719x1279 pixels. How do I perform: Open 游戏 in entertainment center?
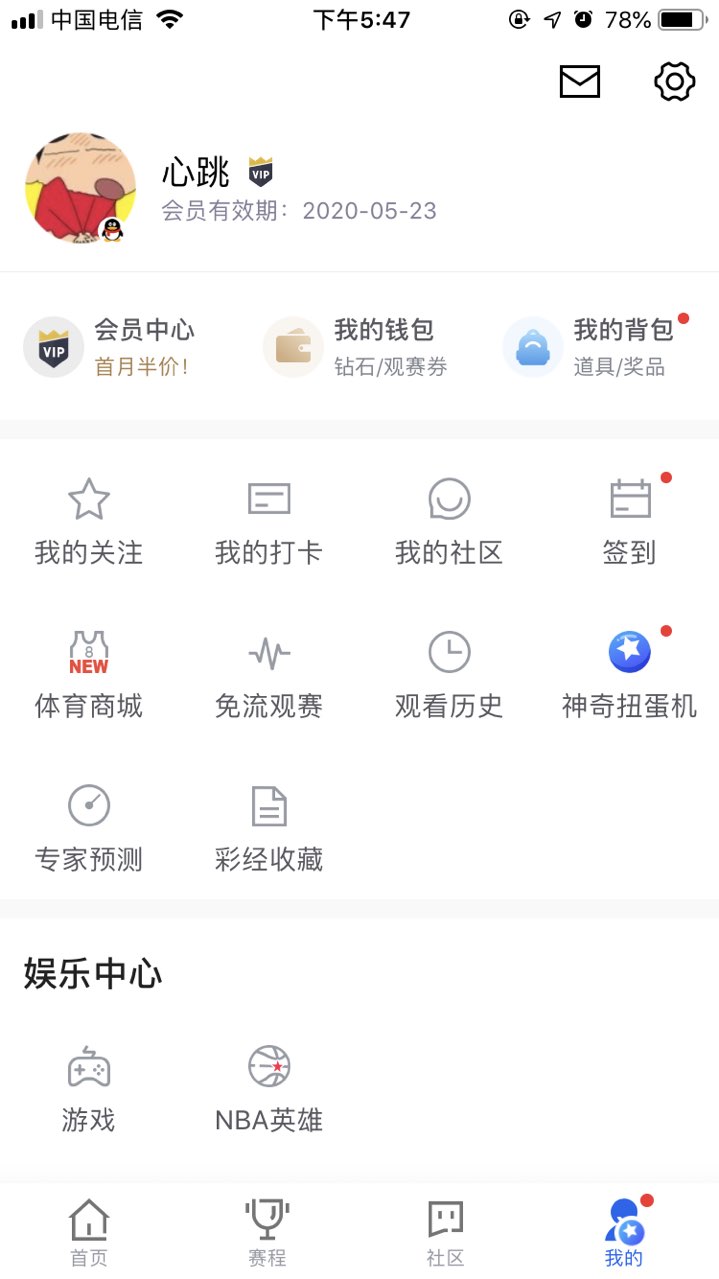pos(89,1089)
